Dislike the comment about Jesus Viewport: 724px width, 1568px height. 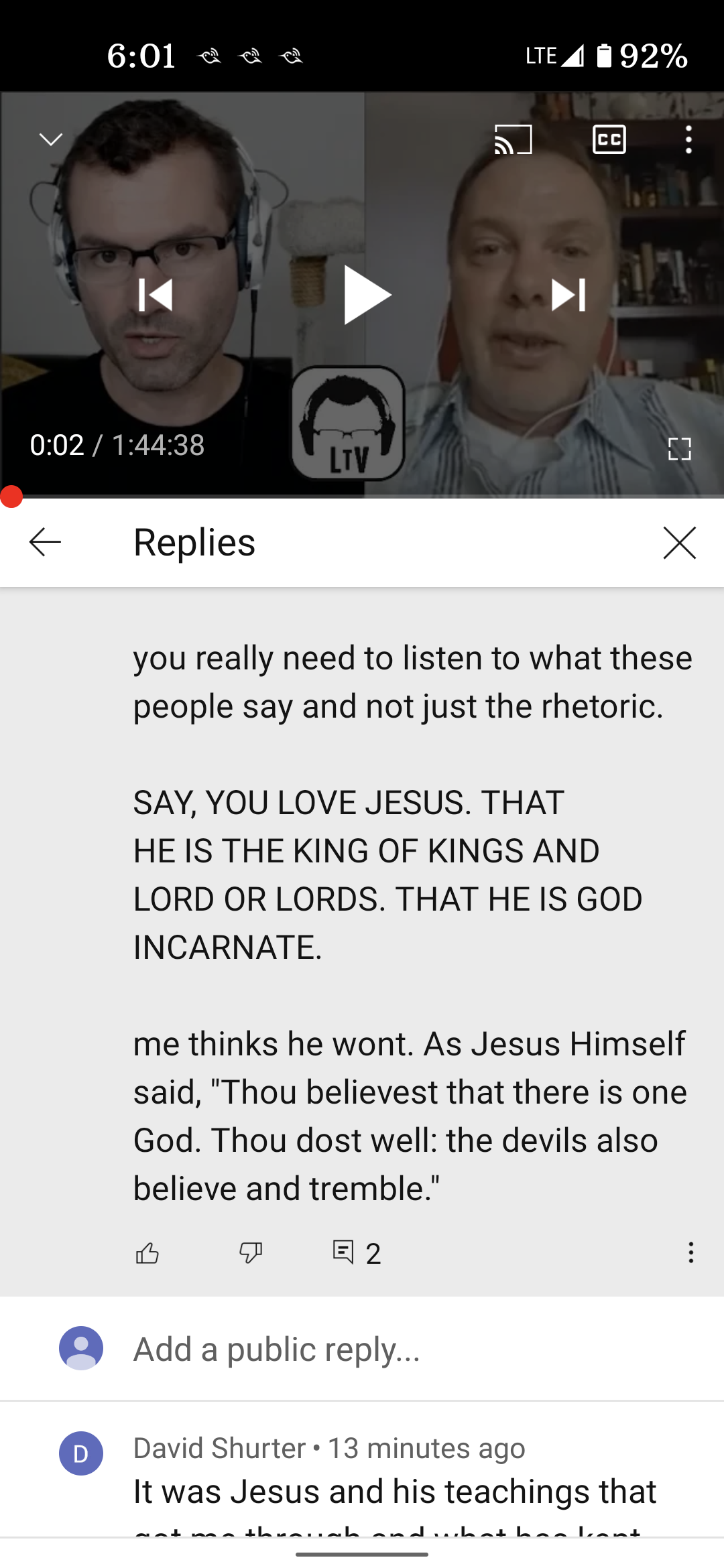tap(251, 1252)
